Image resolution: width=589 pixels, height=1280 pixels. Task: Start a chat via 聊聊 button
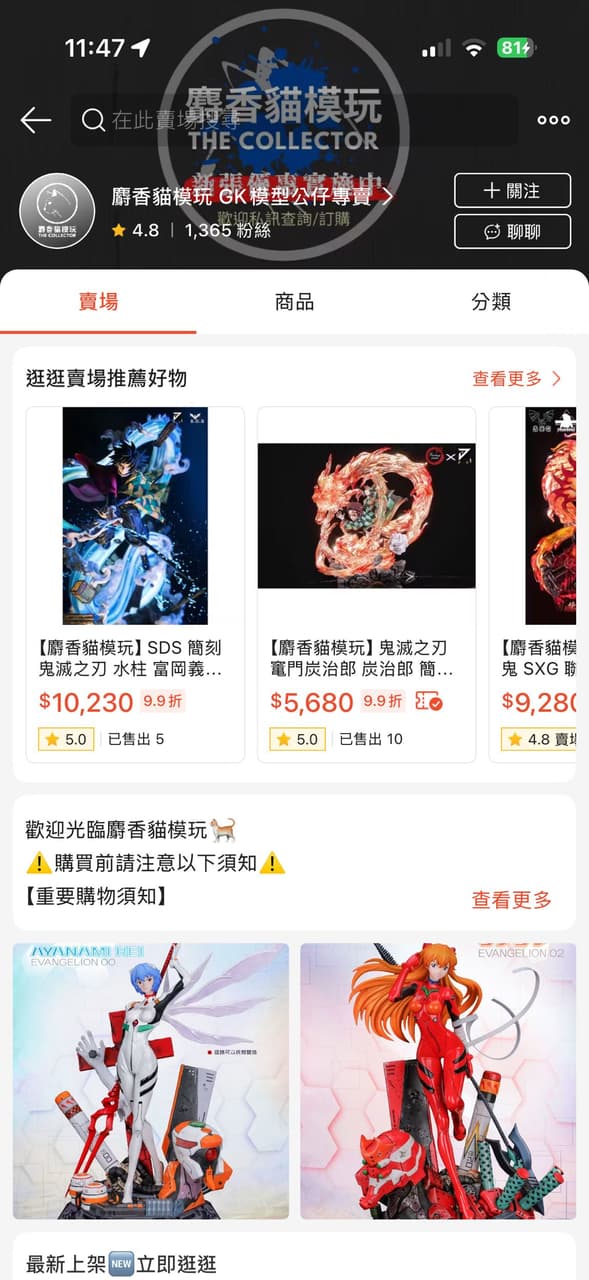(x=512, y=231)
